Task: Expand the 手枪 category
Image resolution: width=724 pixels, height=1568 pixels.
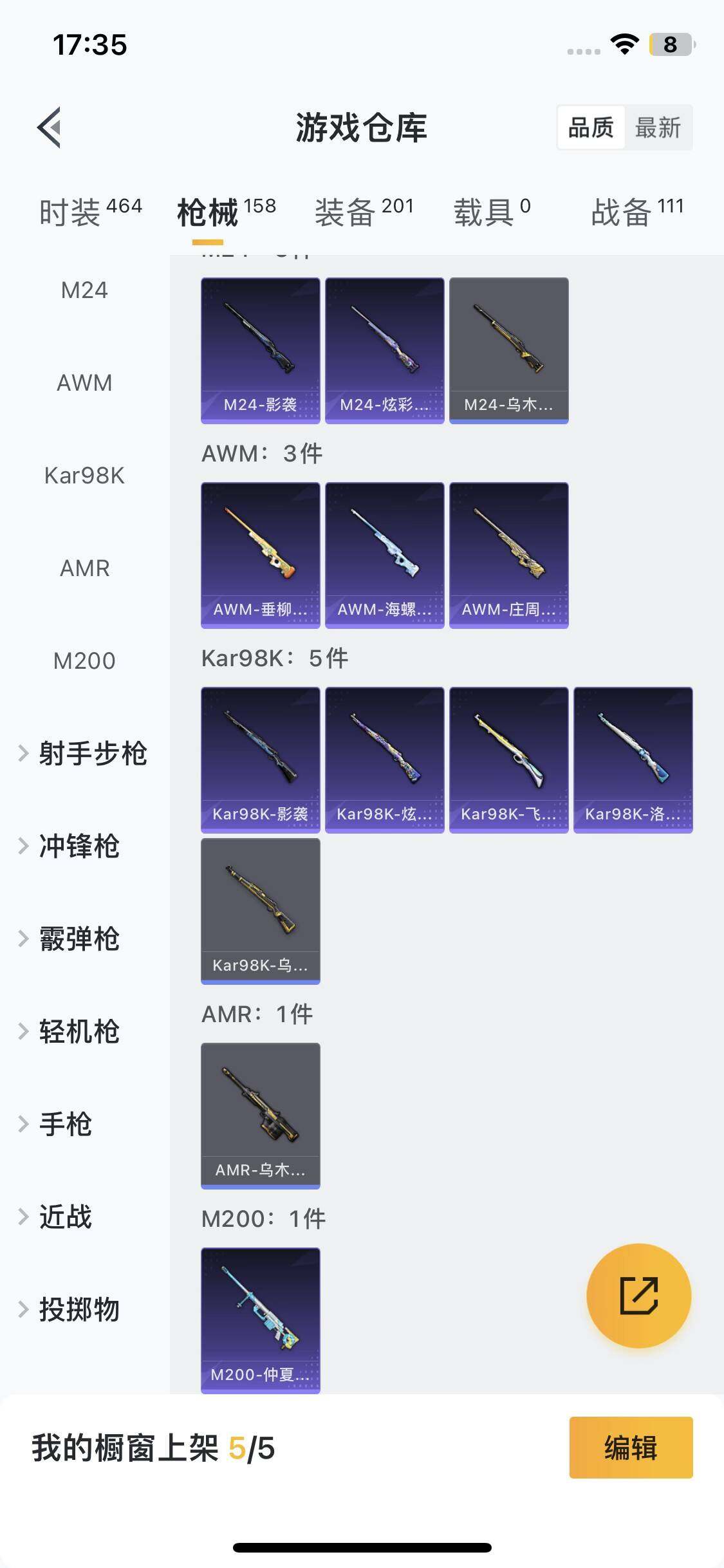Action: 58,1124
